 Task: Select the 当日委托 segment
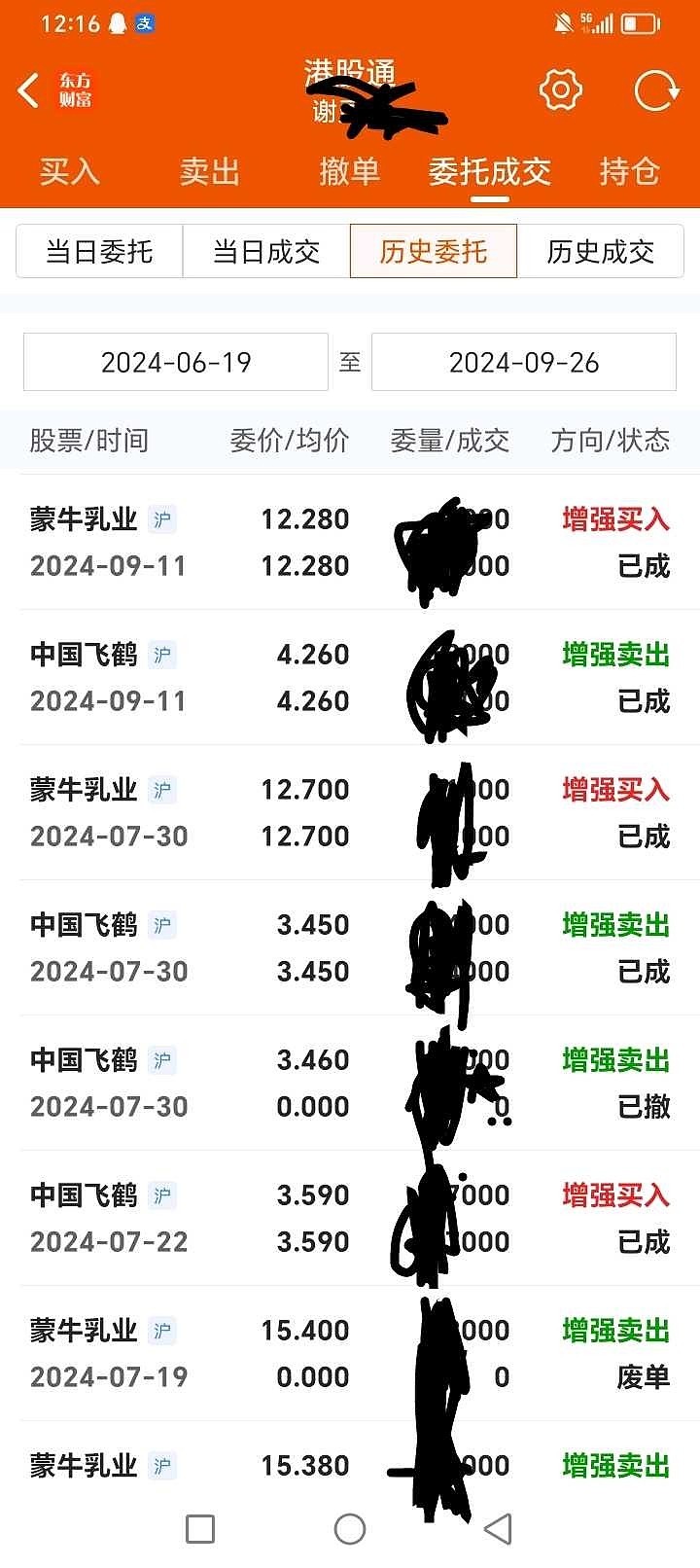pyautogui.click(x=99, y=252)
